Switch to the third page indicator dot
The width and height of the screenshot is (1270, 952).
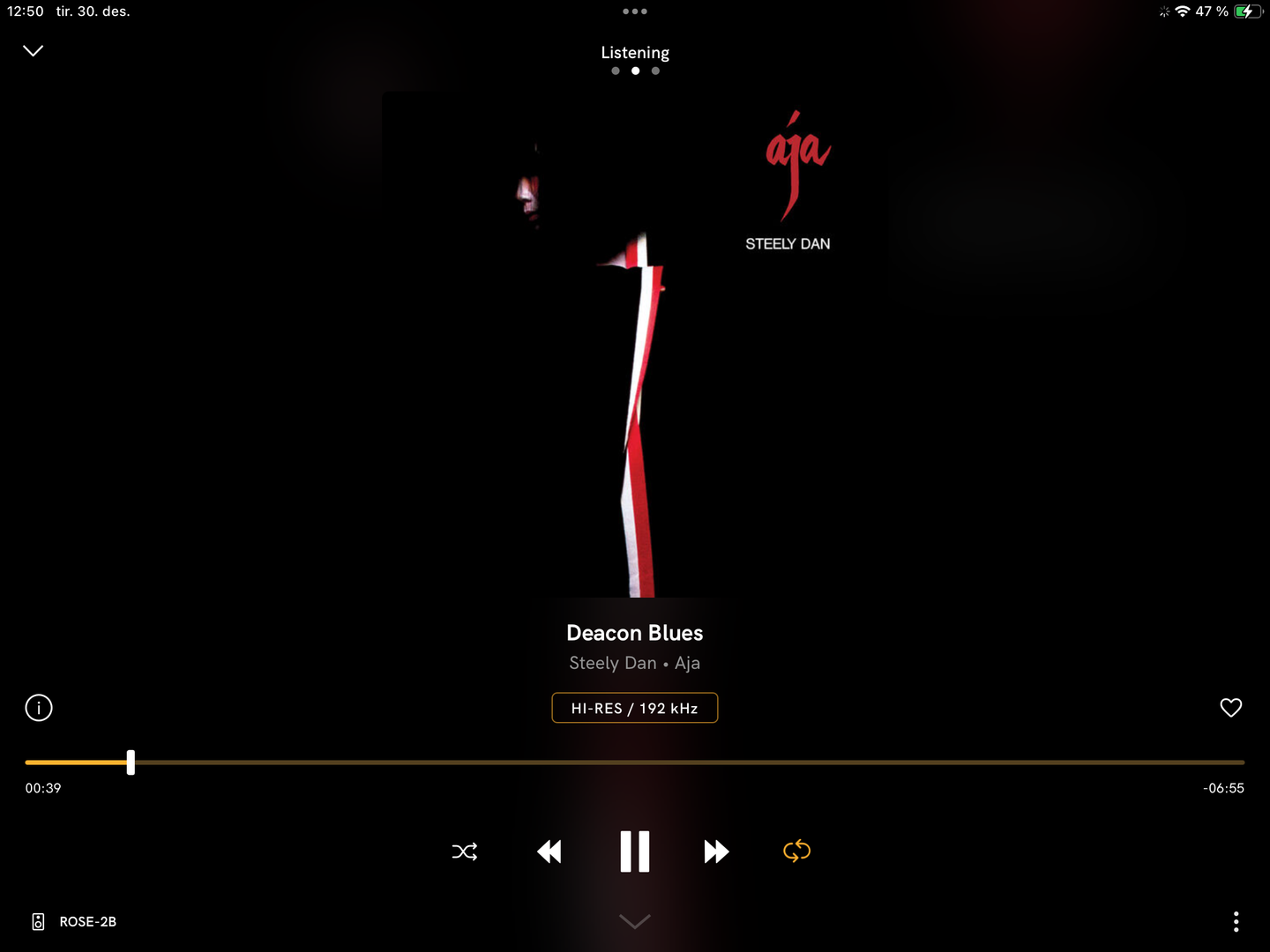point(655,71)
